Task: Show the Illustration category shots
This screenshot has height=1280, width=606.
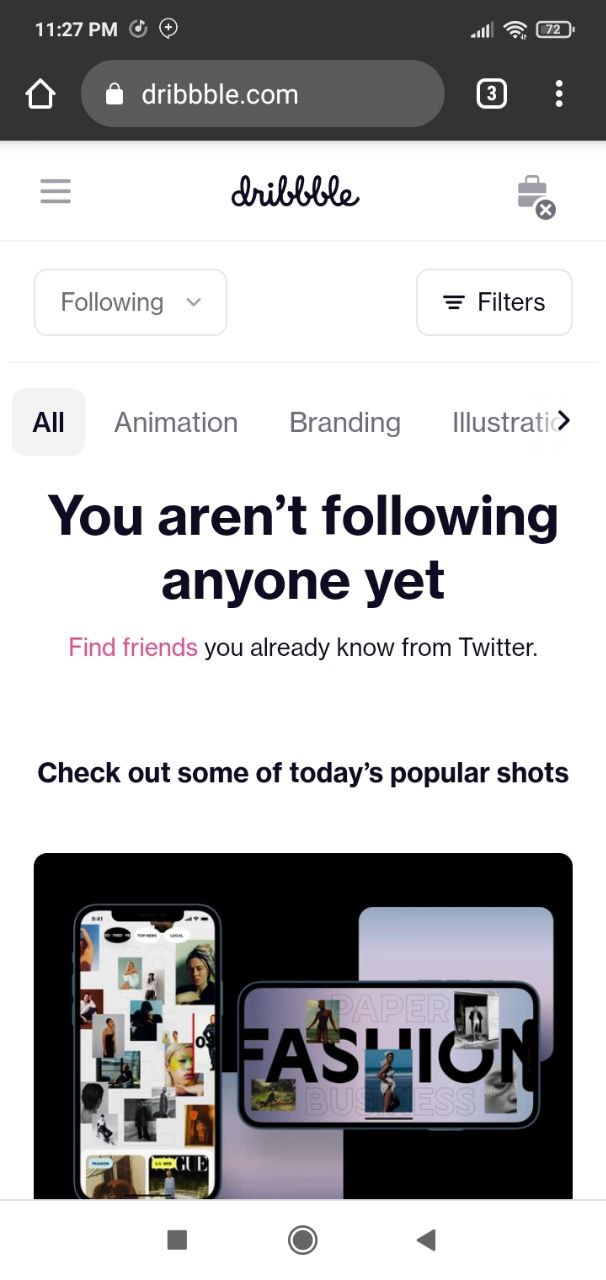Action: tap(500, 422)
